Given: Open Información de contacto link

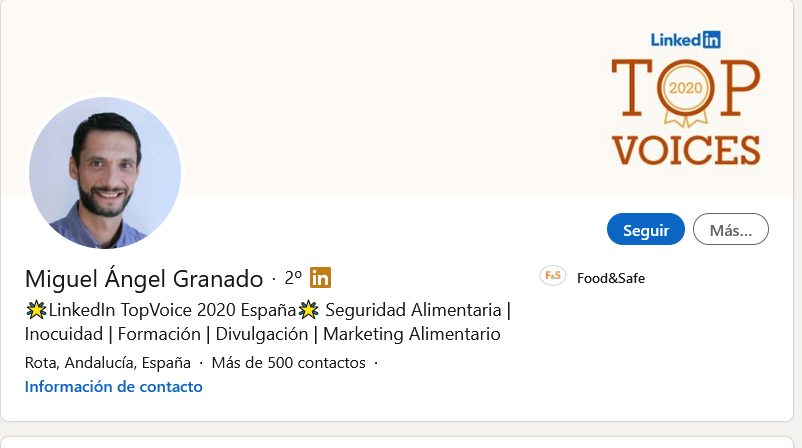Looking at the screenshot, I should click(113, 387).
